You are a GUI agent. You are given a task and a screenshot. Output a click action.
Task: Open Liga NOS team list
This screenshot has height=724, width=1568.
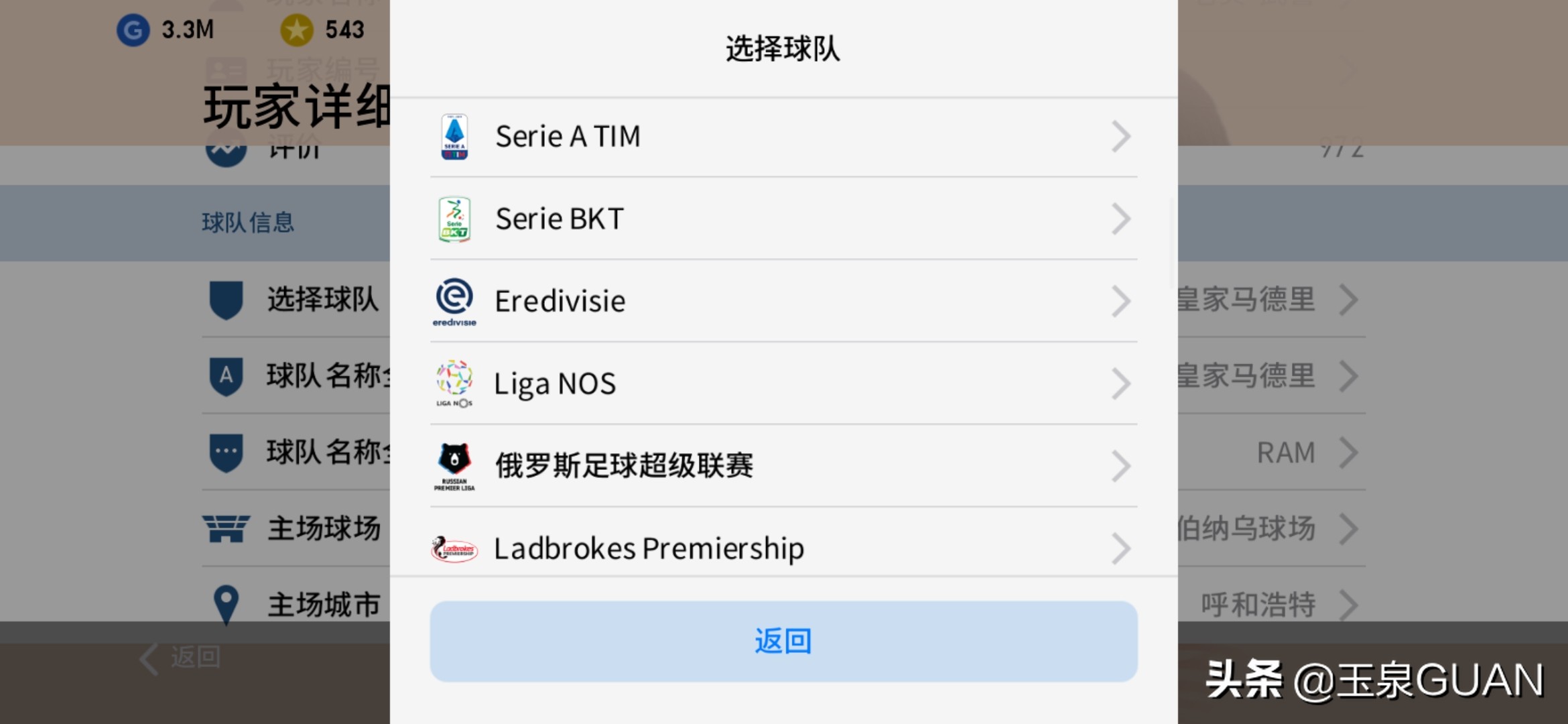(x=783, y=384)
